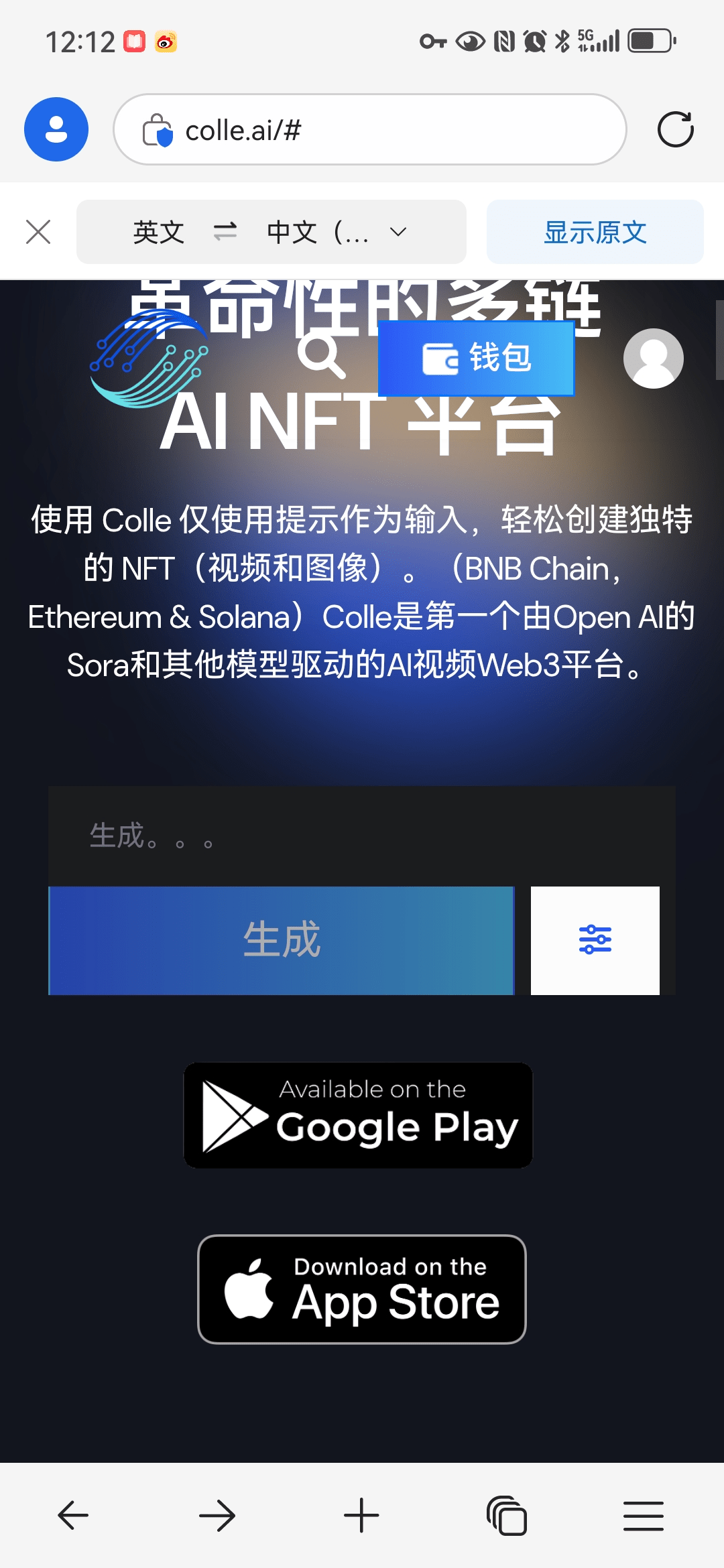Screen dimensions: 724x1568
Task: Go back to the previous page
Action: point(73,1516)
